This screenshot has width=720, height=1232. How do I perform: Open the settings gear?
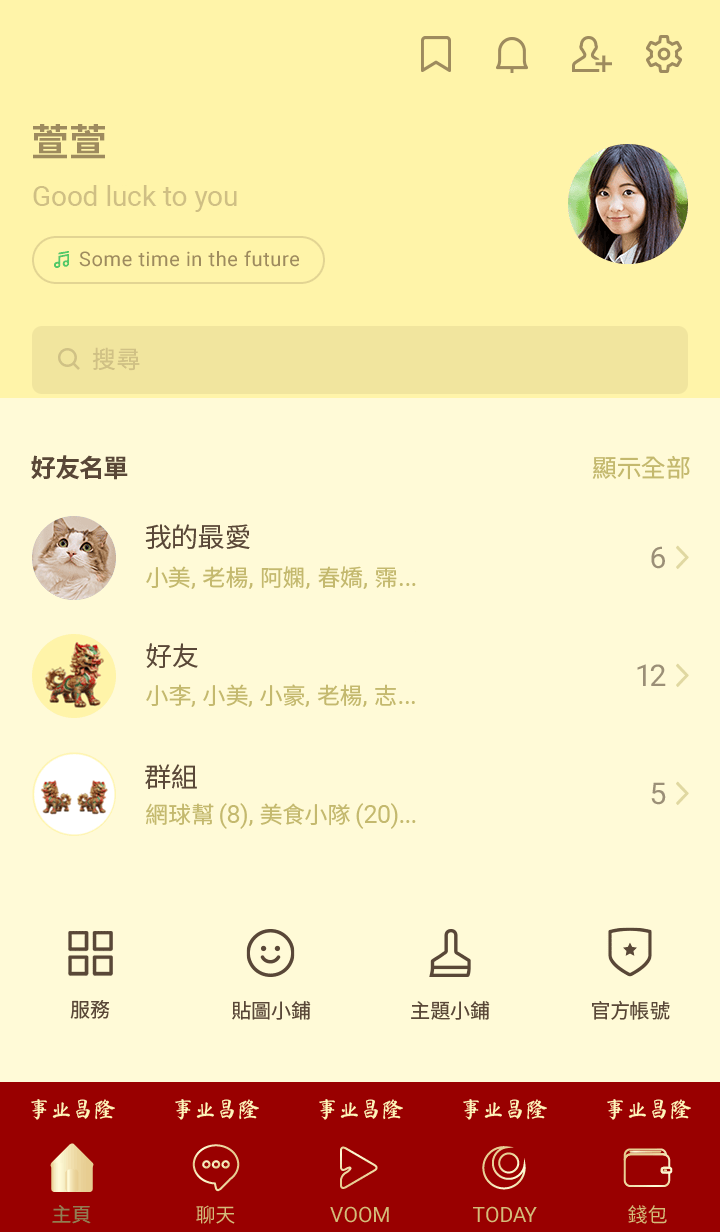[664, 55]
